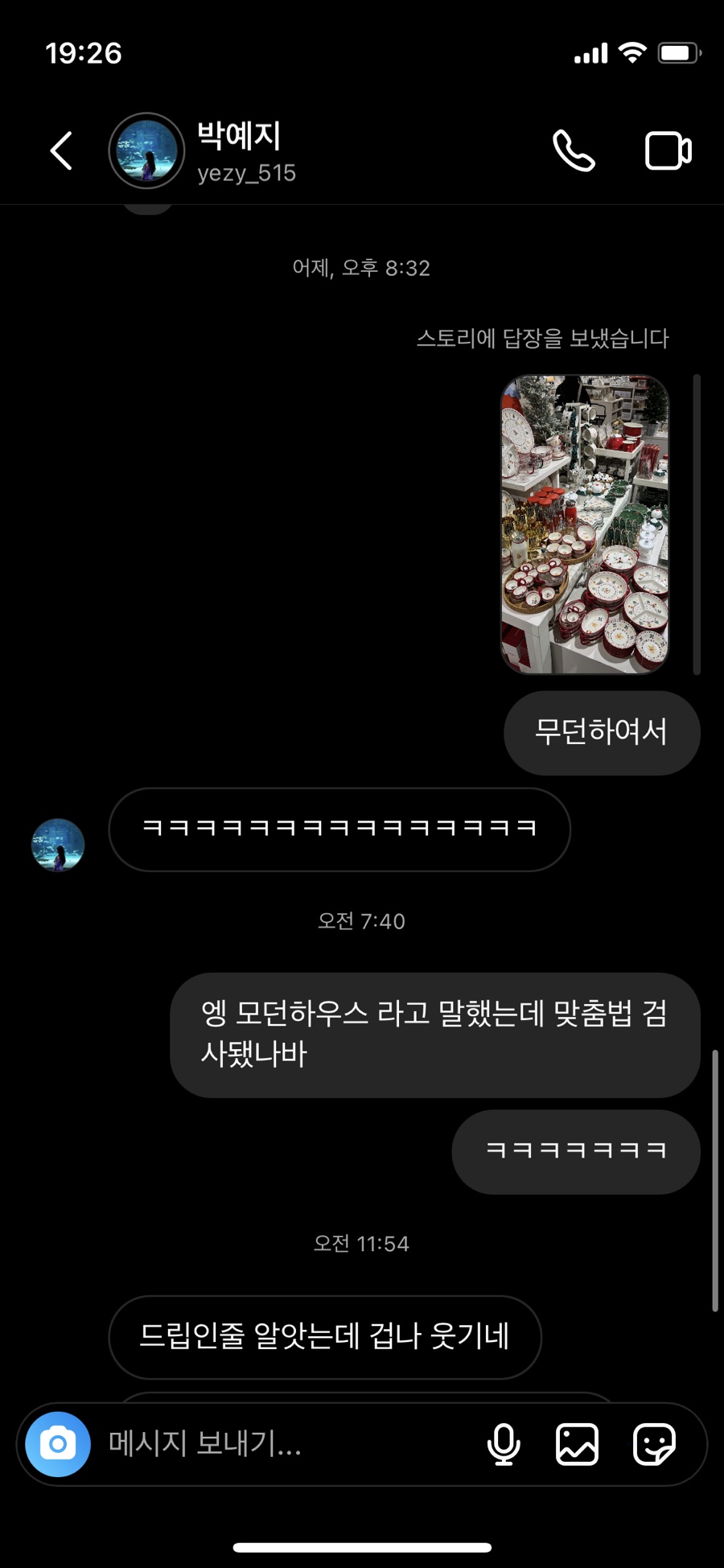Tap 박예지's avatar beside the ㅋㅋㅋ message

coord(58,845)
